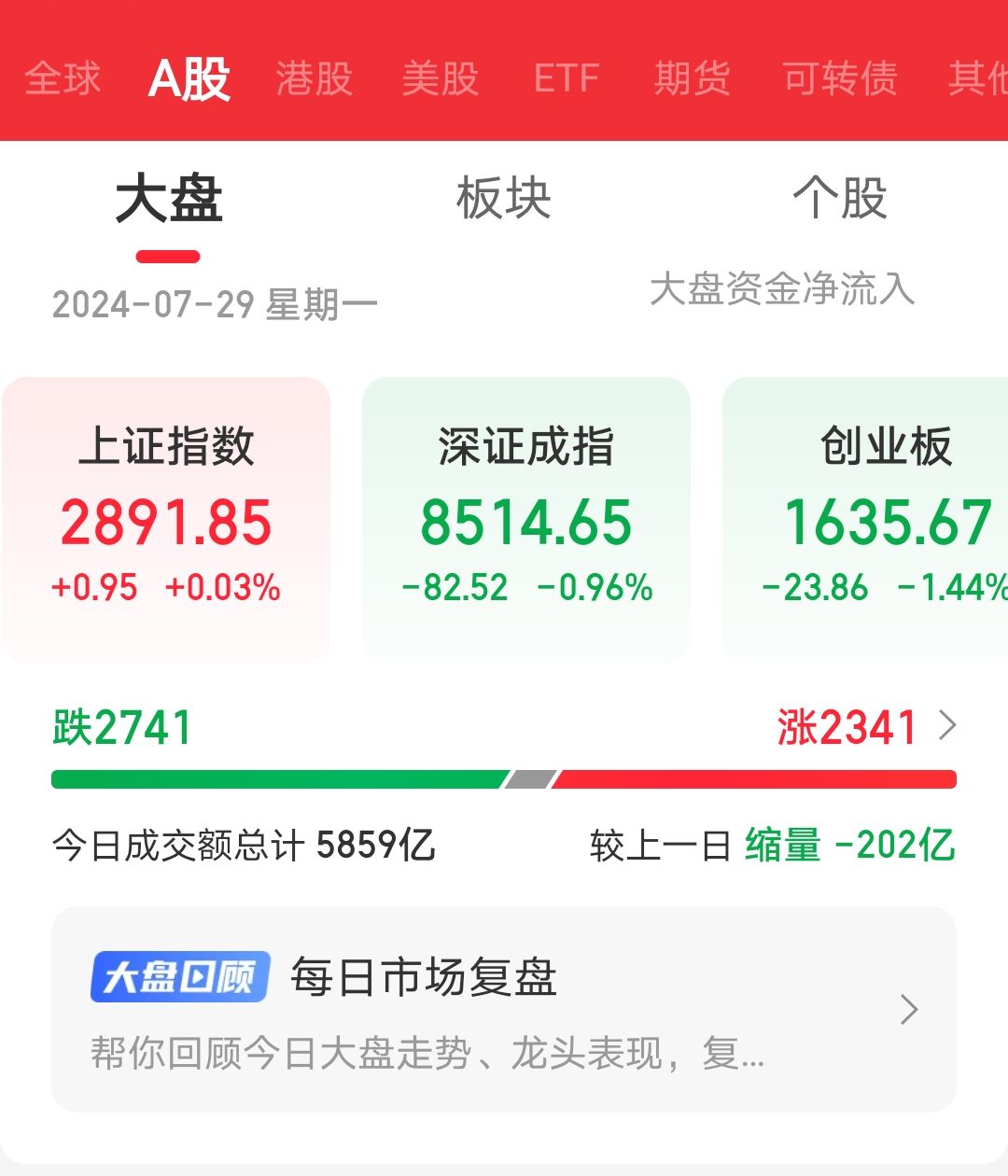Select the 全球 global markets tab
Image resolution: width=1008 pixels, height=1176 pixels.
tap(63, 78)
